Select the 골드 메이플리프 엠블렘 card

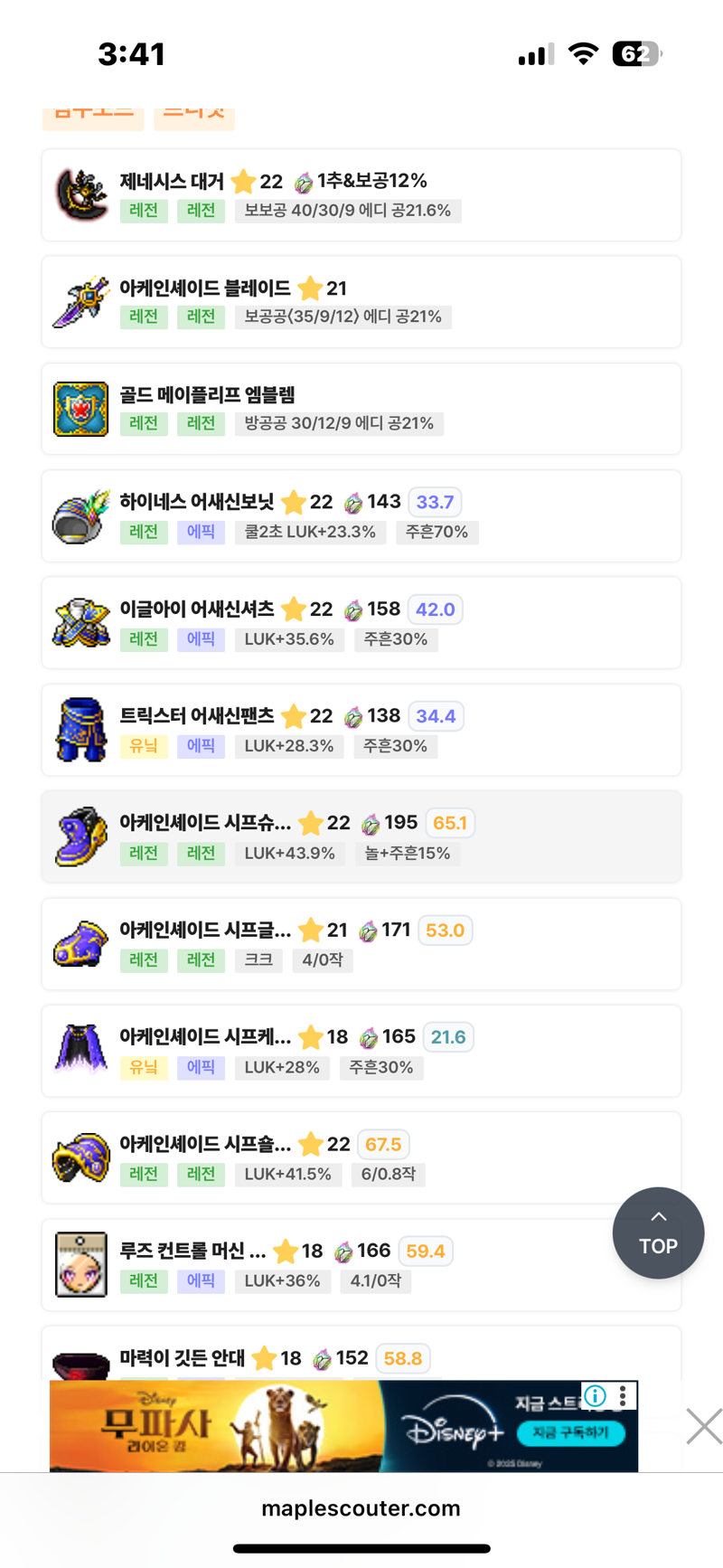361,409
